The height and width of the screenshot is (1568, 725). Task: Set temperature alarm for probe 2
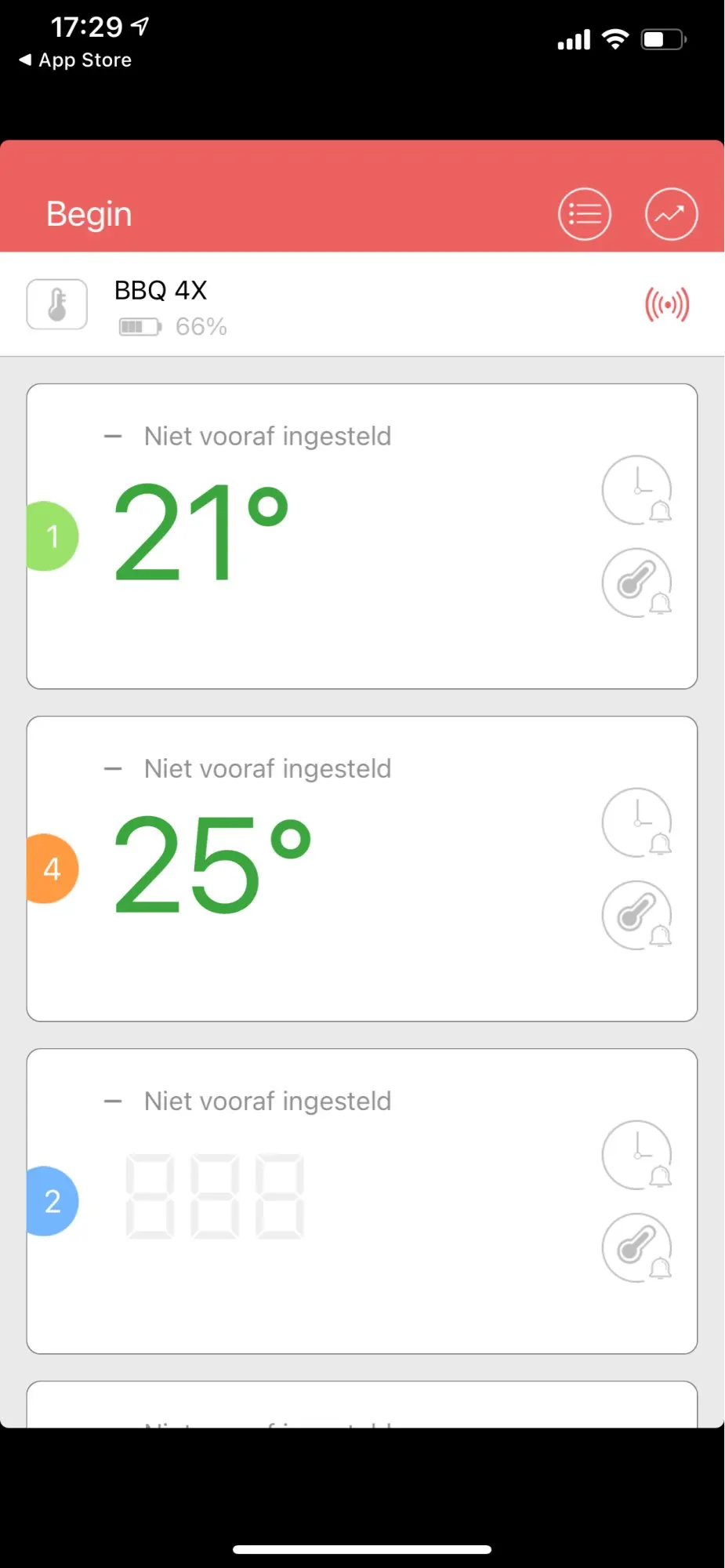tap(636, 1247)
